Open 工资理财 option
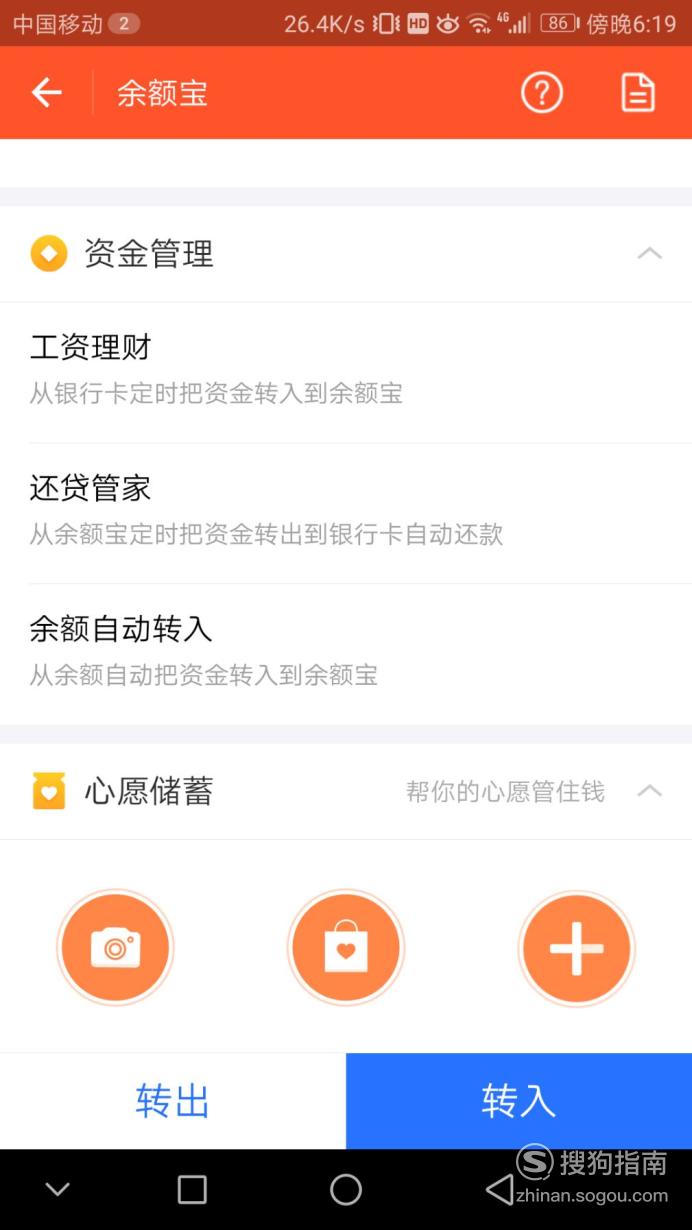 (x=346, y=372)
